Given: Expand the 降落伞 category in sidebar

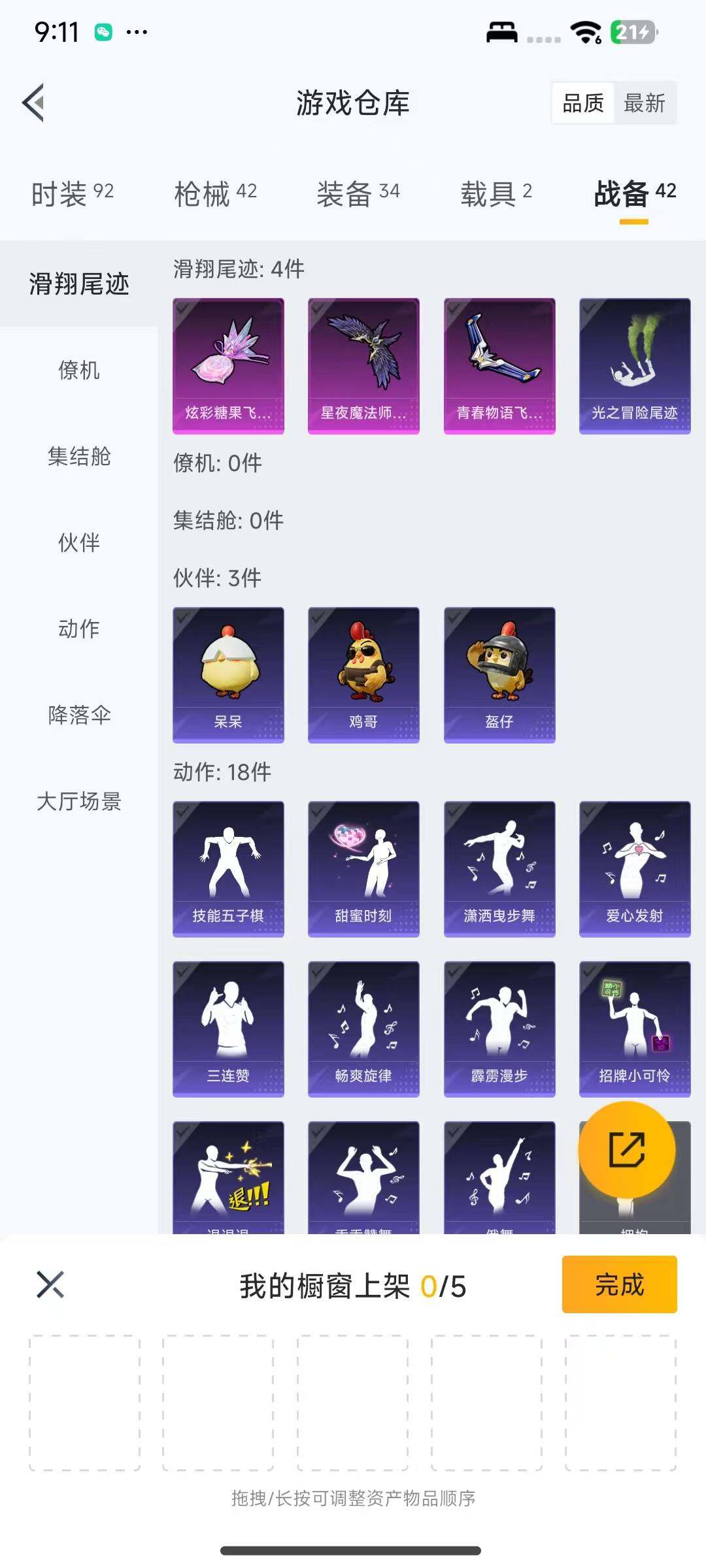Looking at the screenshot, I should (78, 715).
